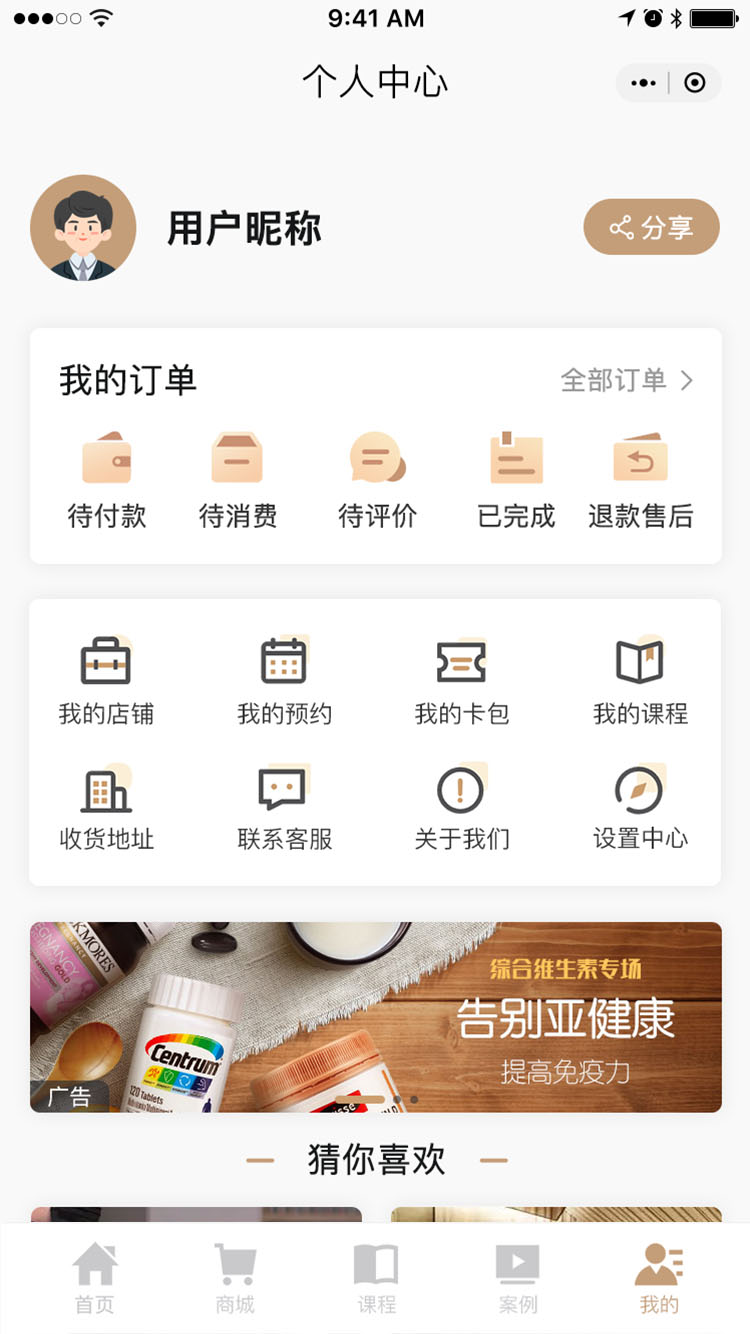Tap the user avatar image
This screenshot has height=1334, width=750.
pos(83,227)
